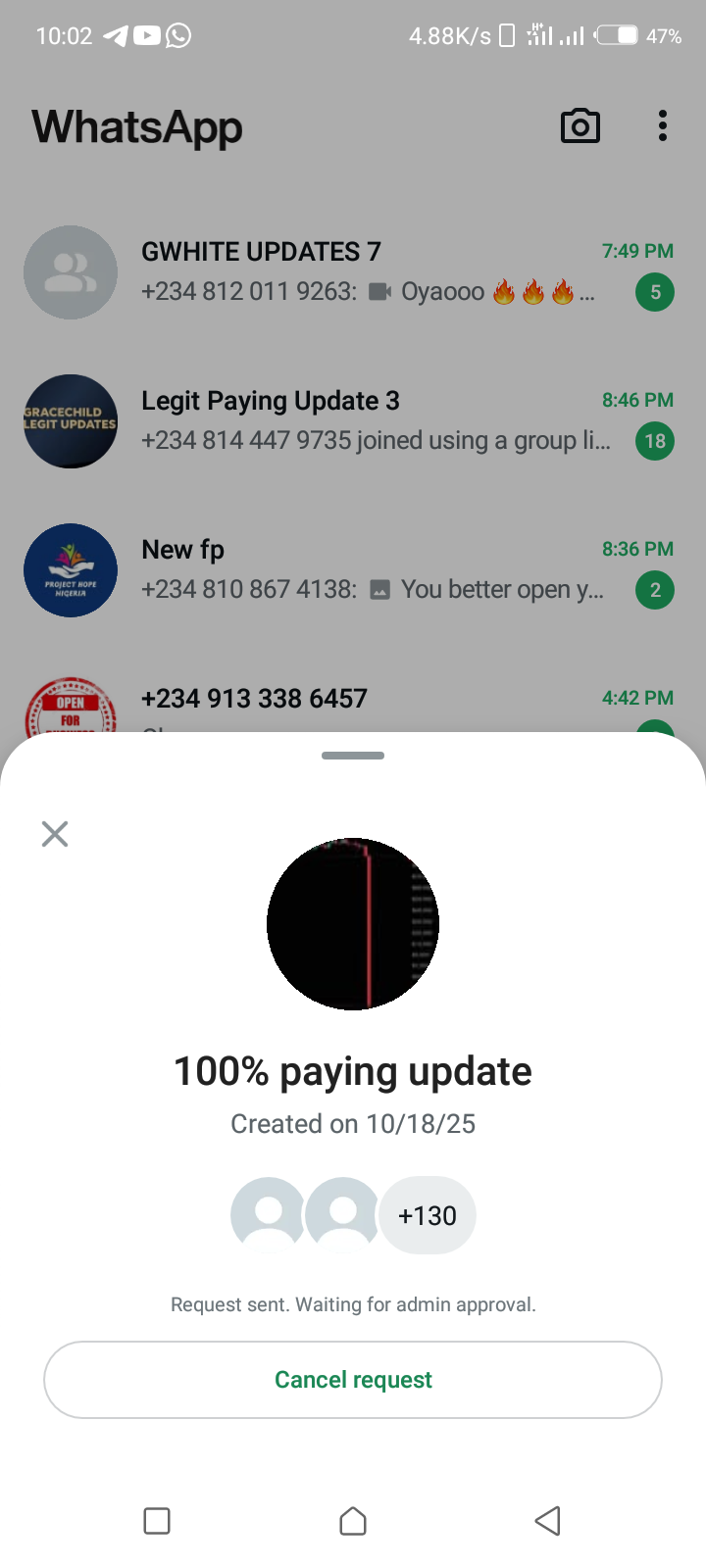Show recent apps

157,1521
